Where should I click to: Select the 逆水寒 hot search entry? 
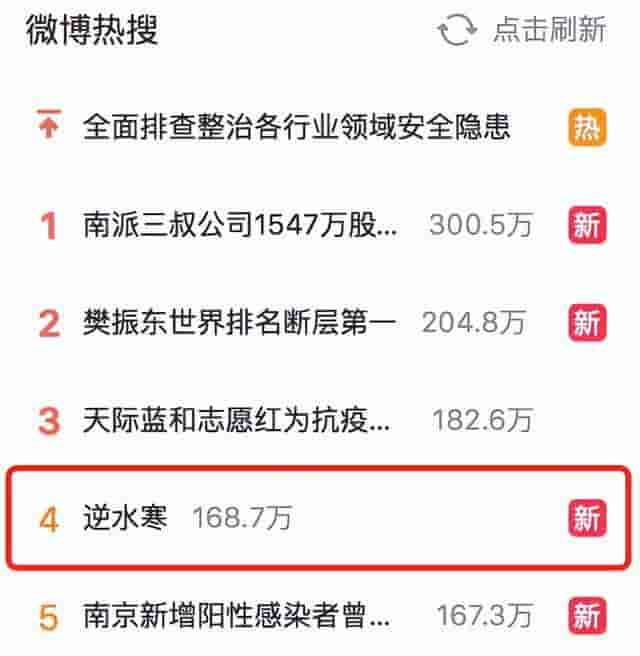coord(126,518)
